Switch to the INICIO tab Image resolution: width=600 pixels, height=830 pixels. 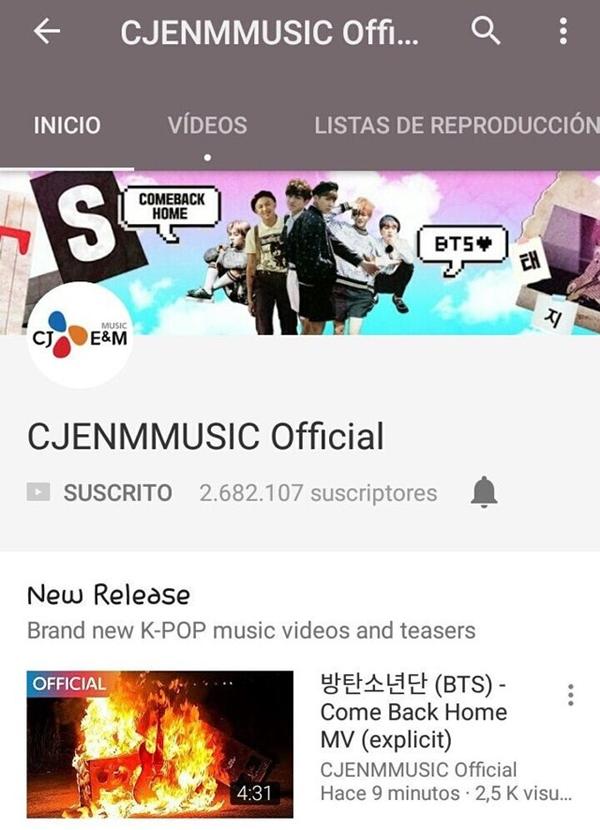coord(67,125)
